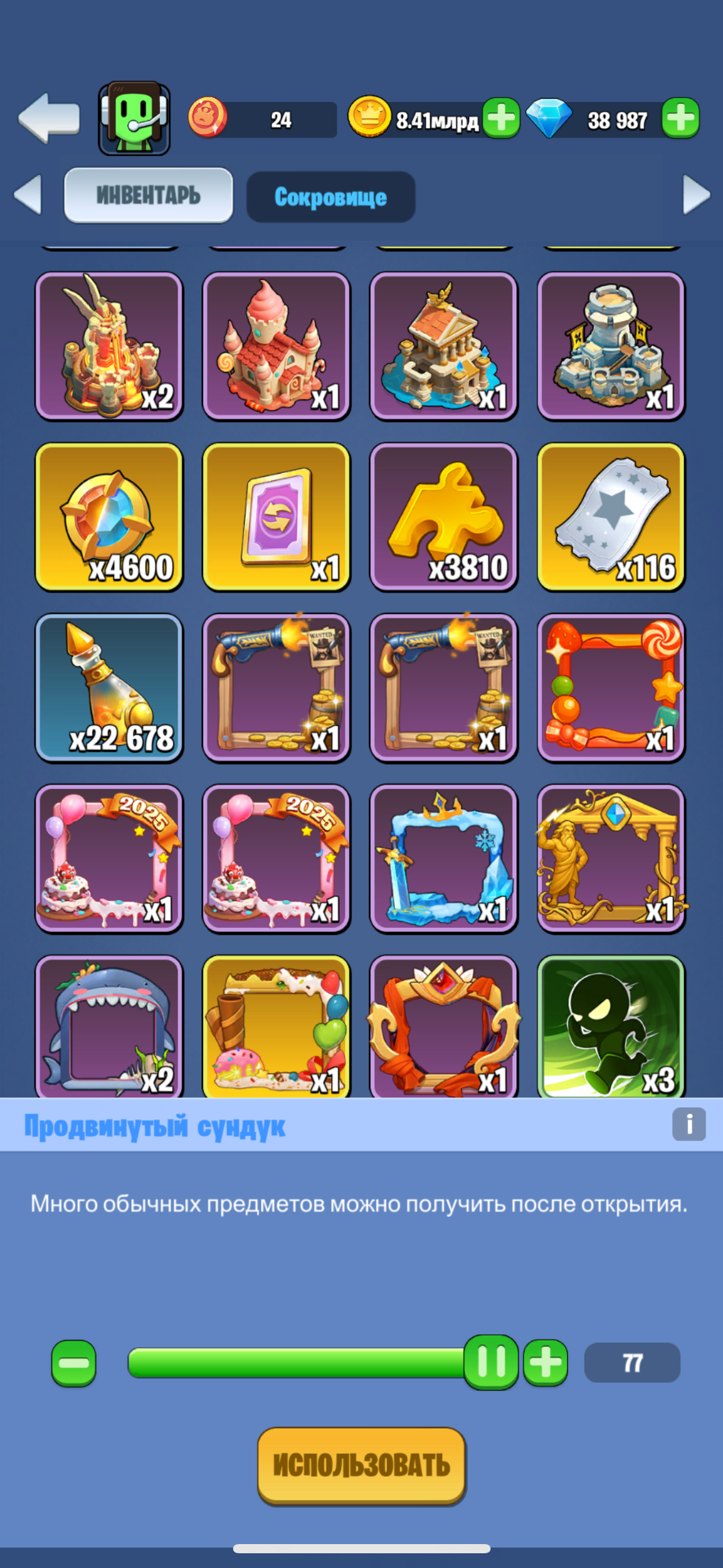Tap the Использовать button

coord(361,1465)
